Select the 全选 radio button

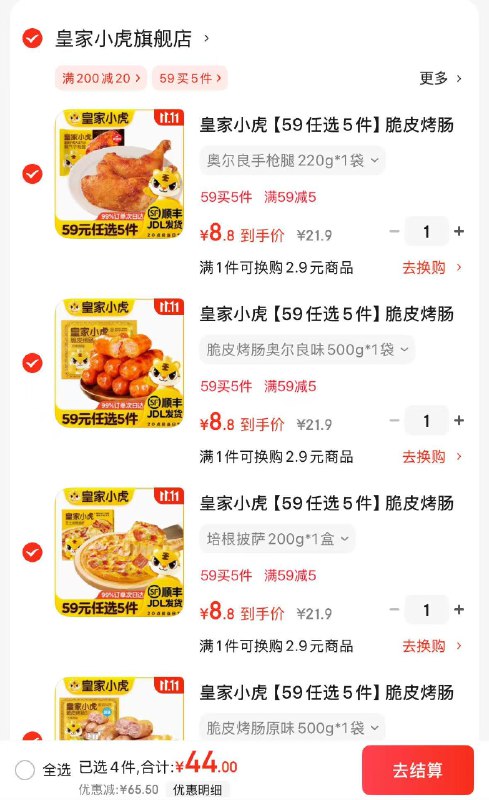click(25, 769)
